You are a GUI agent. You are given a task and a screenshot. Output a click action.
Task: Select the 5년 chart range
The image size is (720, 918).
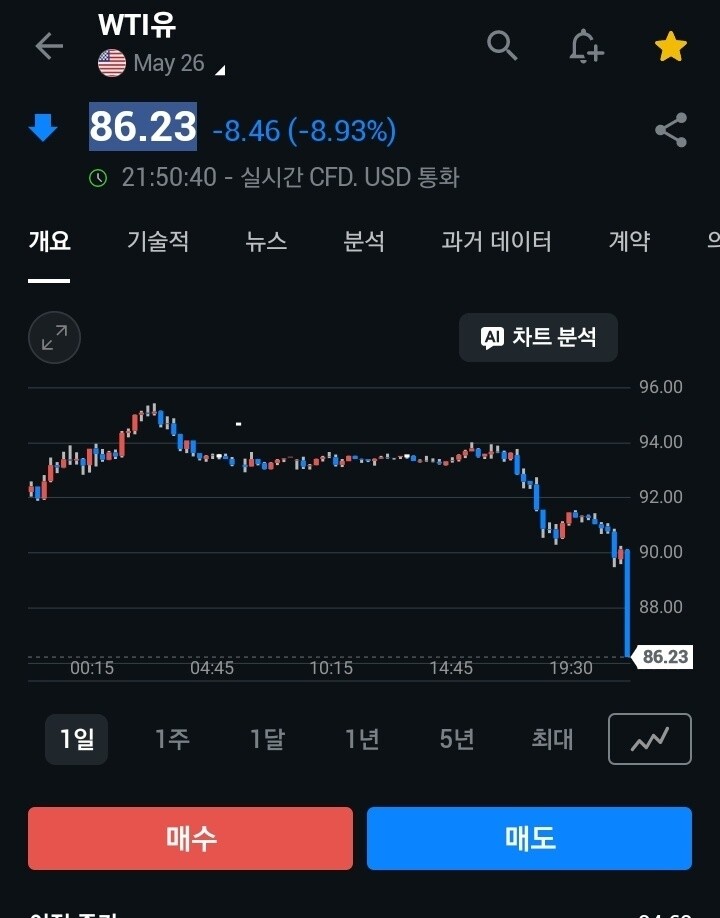(x=457, y=739)
